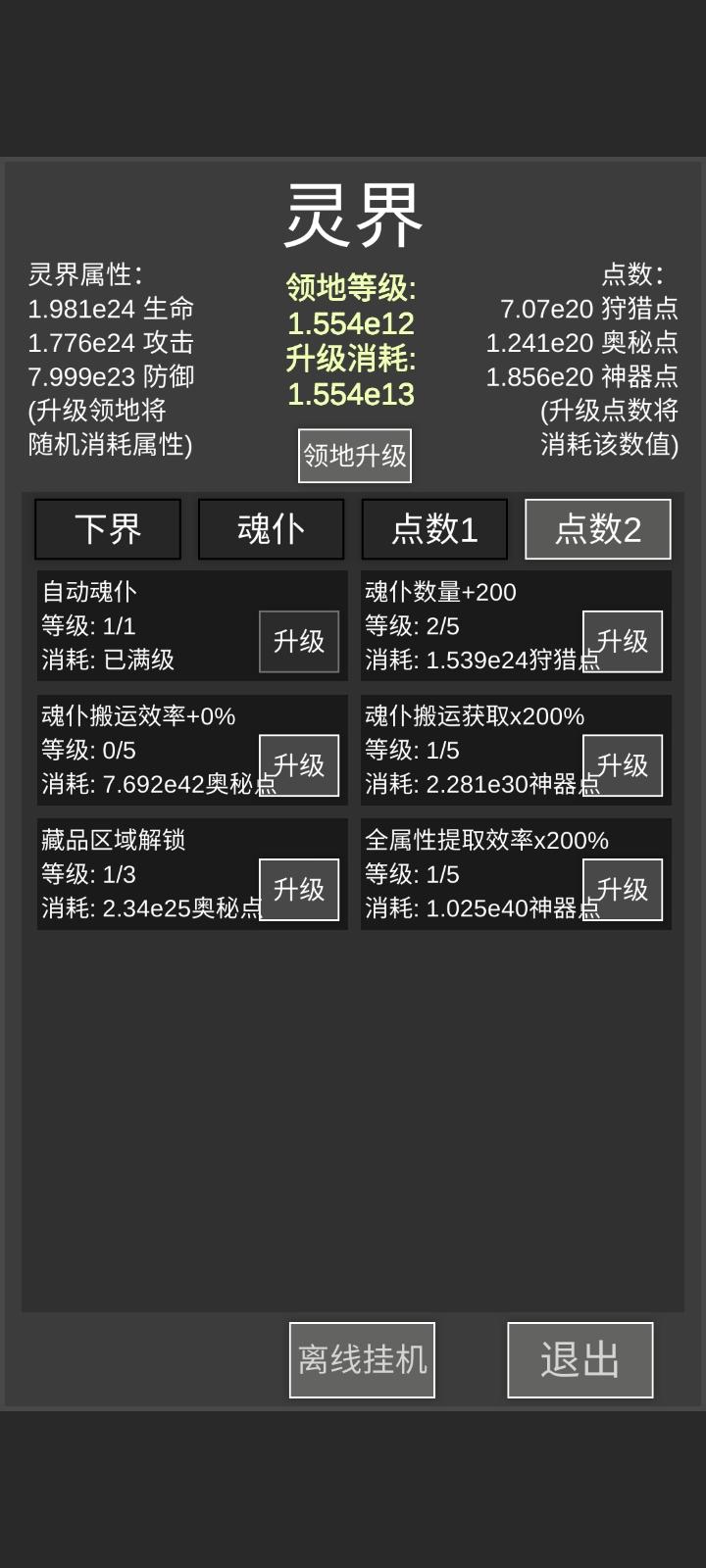Upgrade 魂仆搬运效率+0%
The image size is (706, 1568).
click(x=298, y=765)
